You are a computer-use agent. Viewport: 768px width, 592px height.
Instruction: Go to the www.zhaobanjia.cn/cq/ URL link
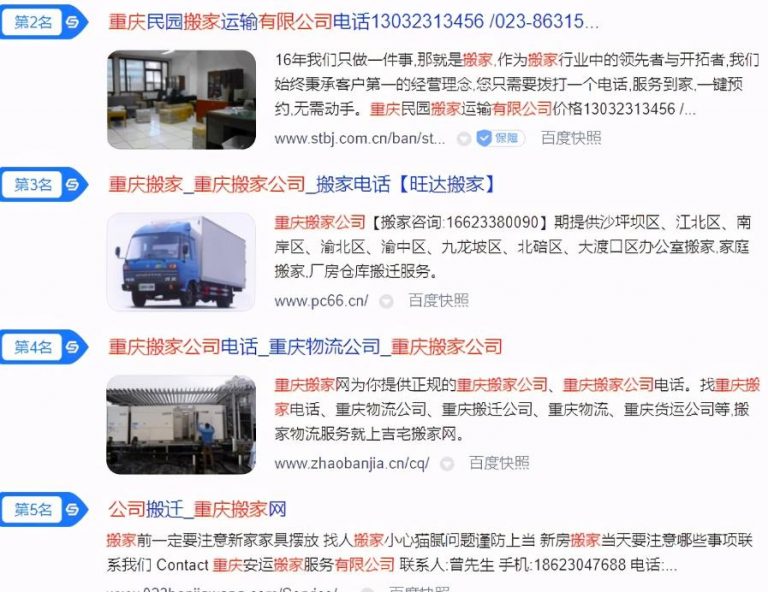tap(351, 463)
